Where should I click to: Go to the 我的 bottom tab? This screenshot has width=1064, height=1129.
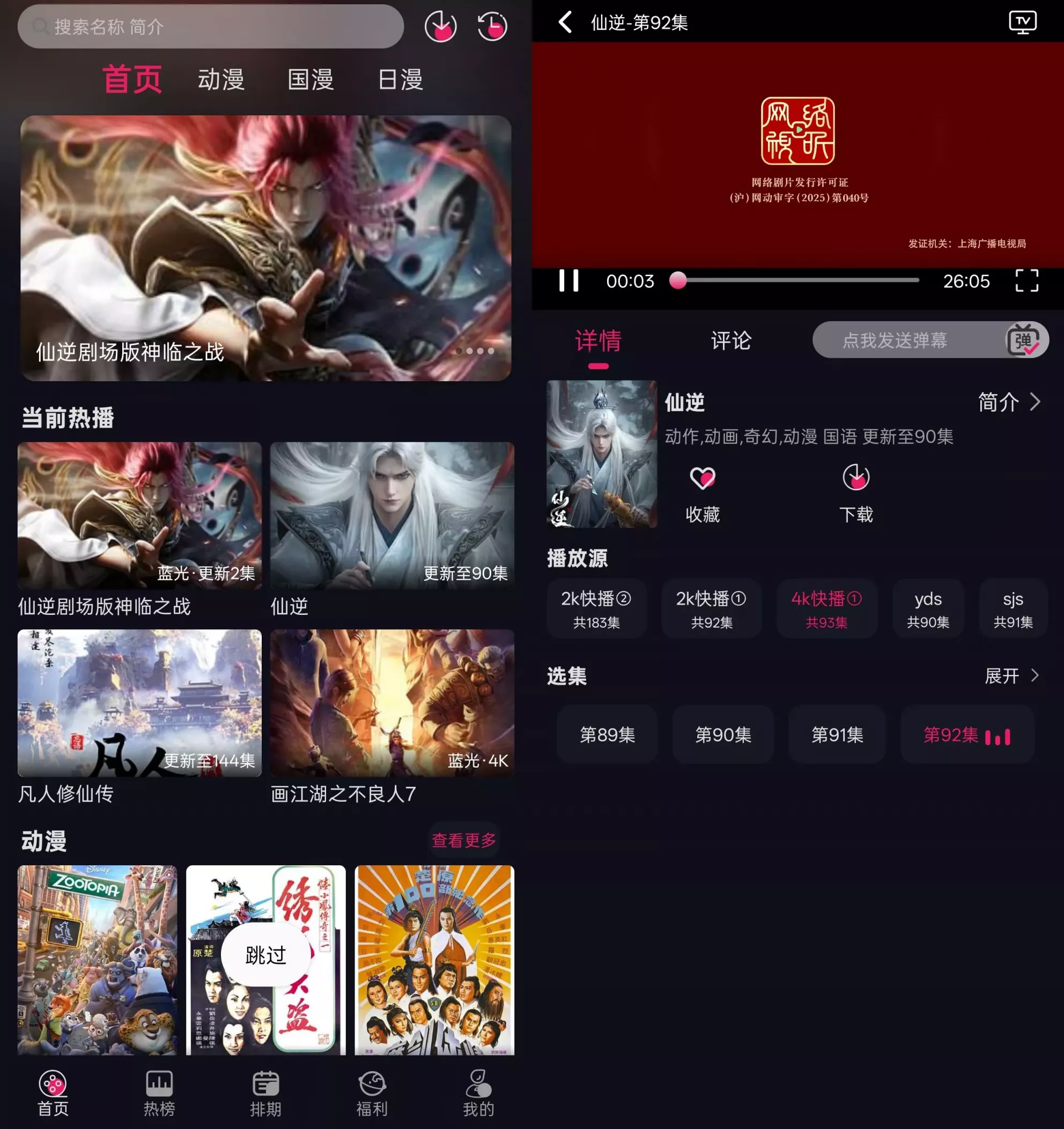pos(478,1093)
